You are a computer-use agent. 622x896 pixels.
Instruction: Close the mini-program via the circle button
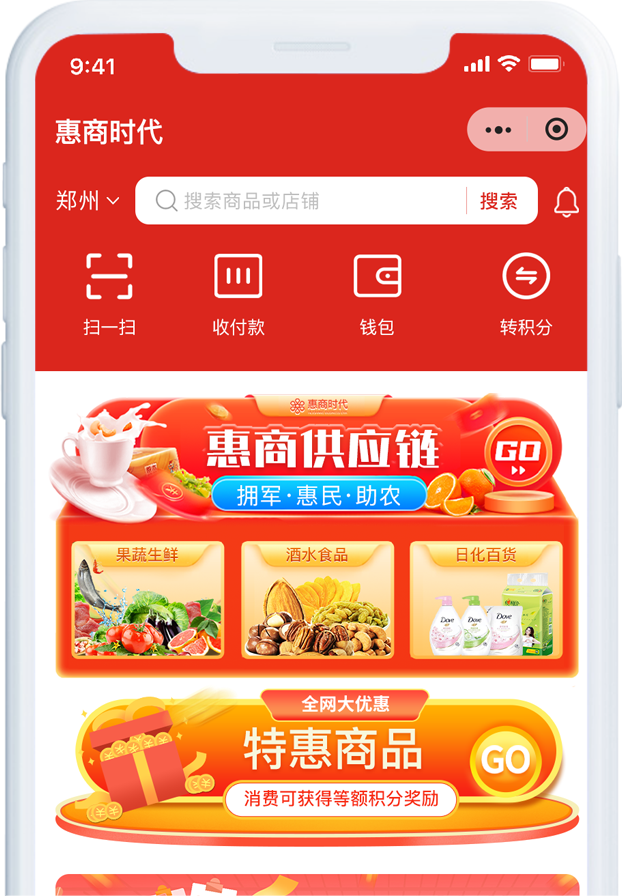point(556,130)
